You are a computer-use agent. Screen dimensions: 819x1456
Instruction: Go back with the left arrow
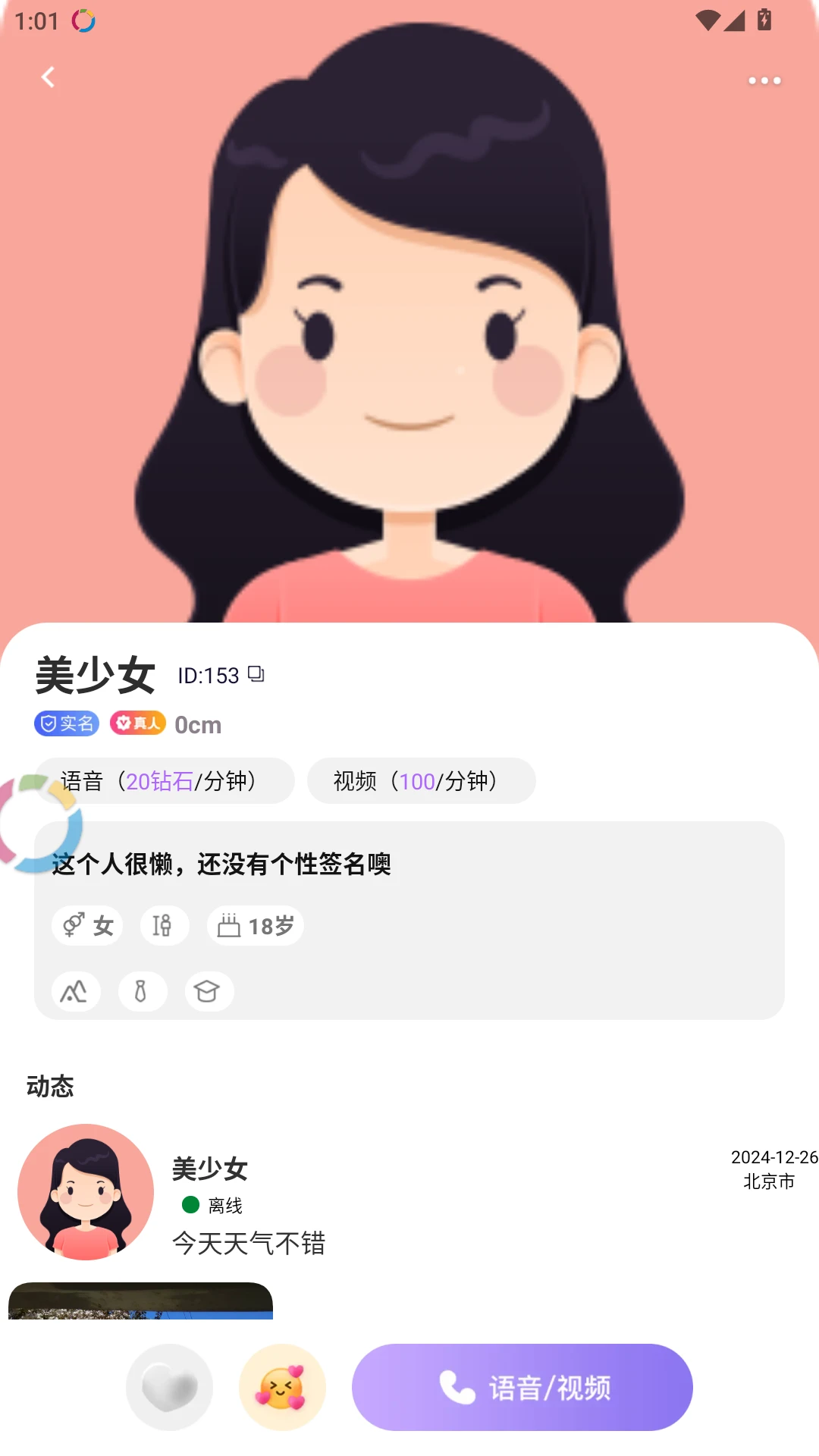(48, 77)
